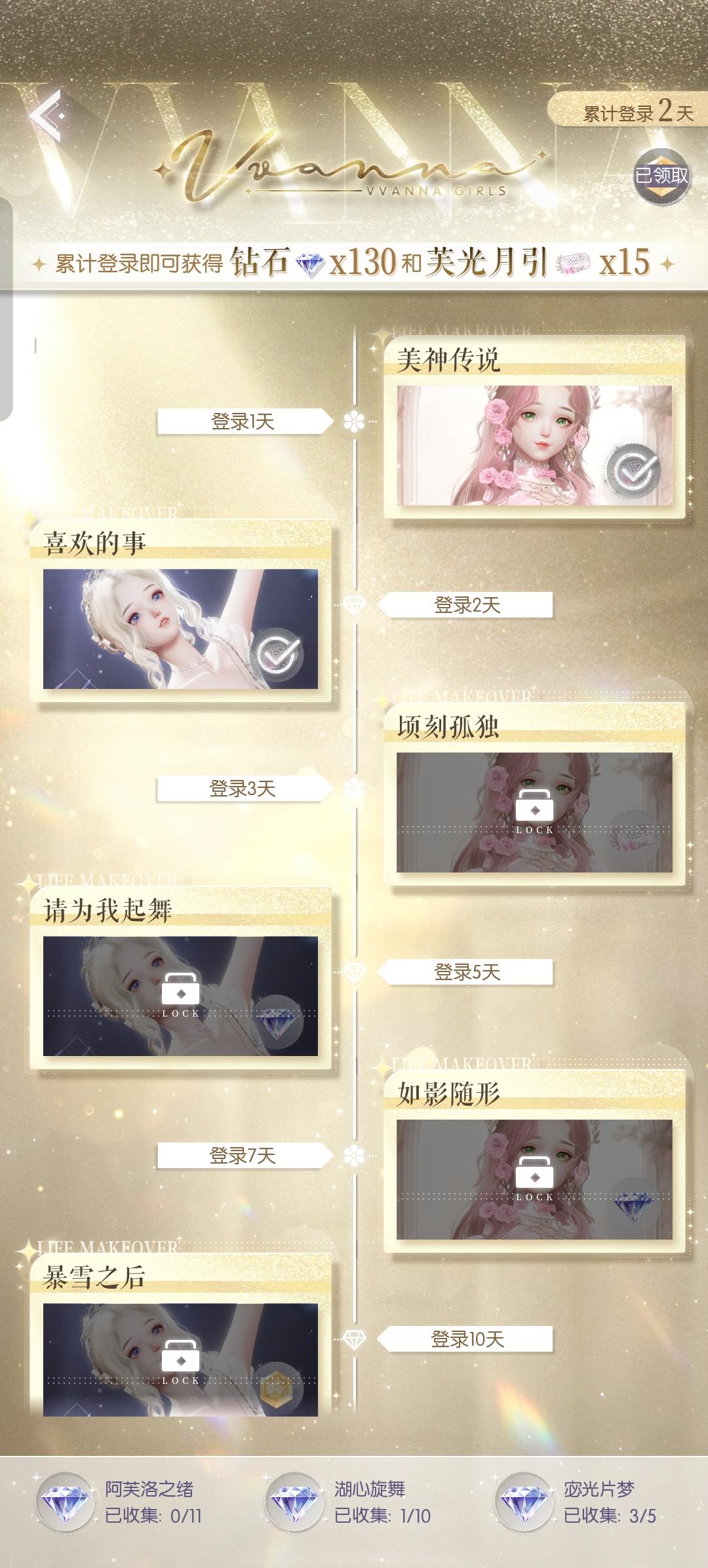Open the 累计登录 2天 counter
Viewport: 708px width, 1568px height.
639,111
